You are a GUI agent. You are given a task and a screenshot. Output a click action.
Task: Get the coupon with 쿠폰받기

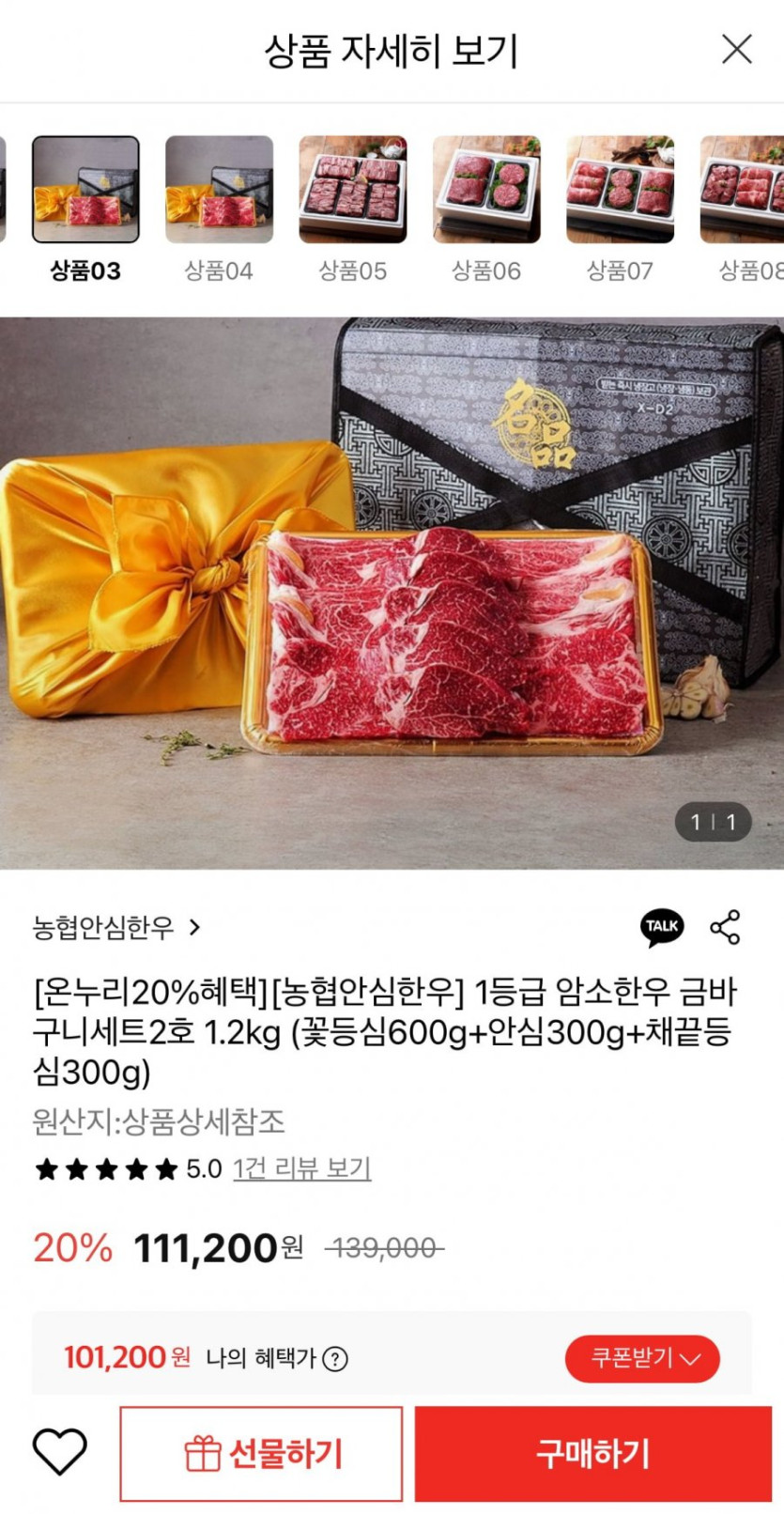click(642, 1358)
